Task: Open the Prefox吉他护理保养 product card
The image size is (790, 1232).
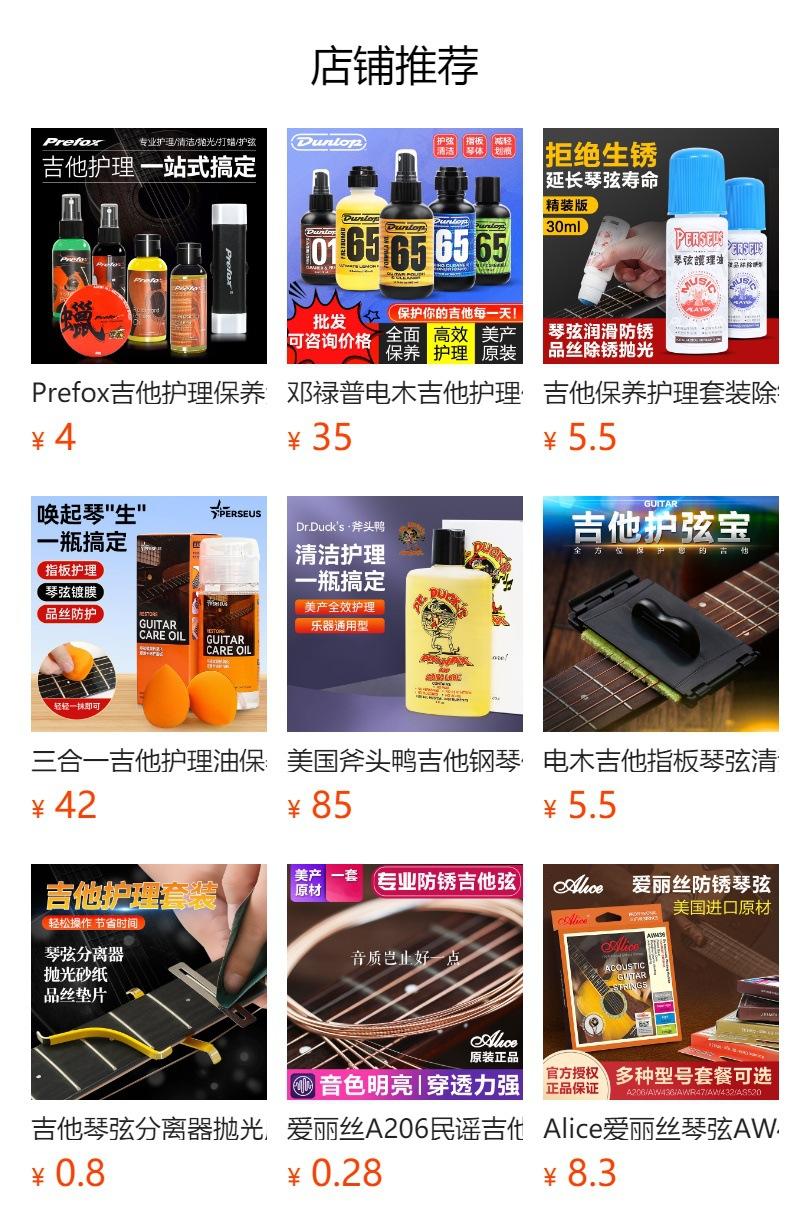Action: click(149, 246)
